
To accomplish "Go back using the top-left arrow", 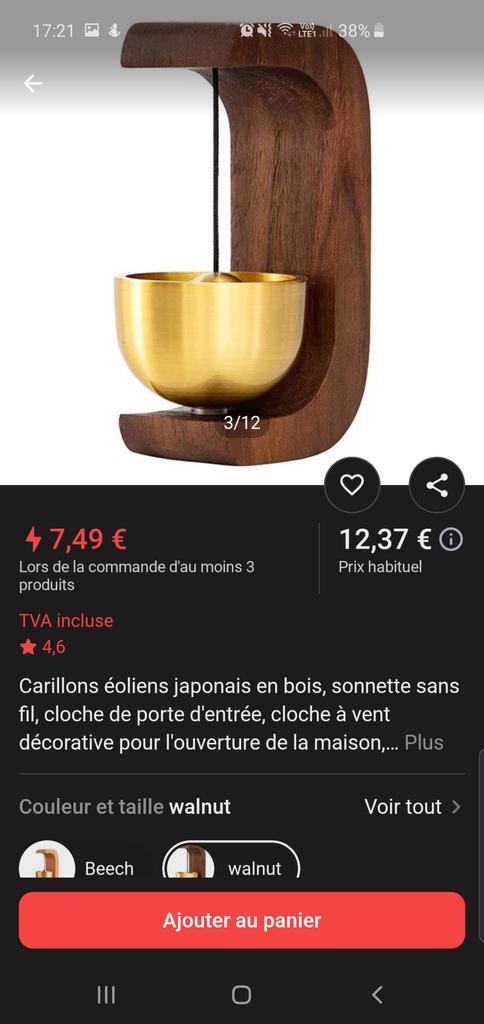I will [33, 83].
